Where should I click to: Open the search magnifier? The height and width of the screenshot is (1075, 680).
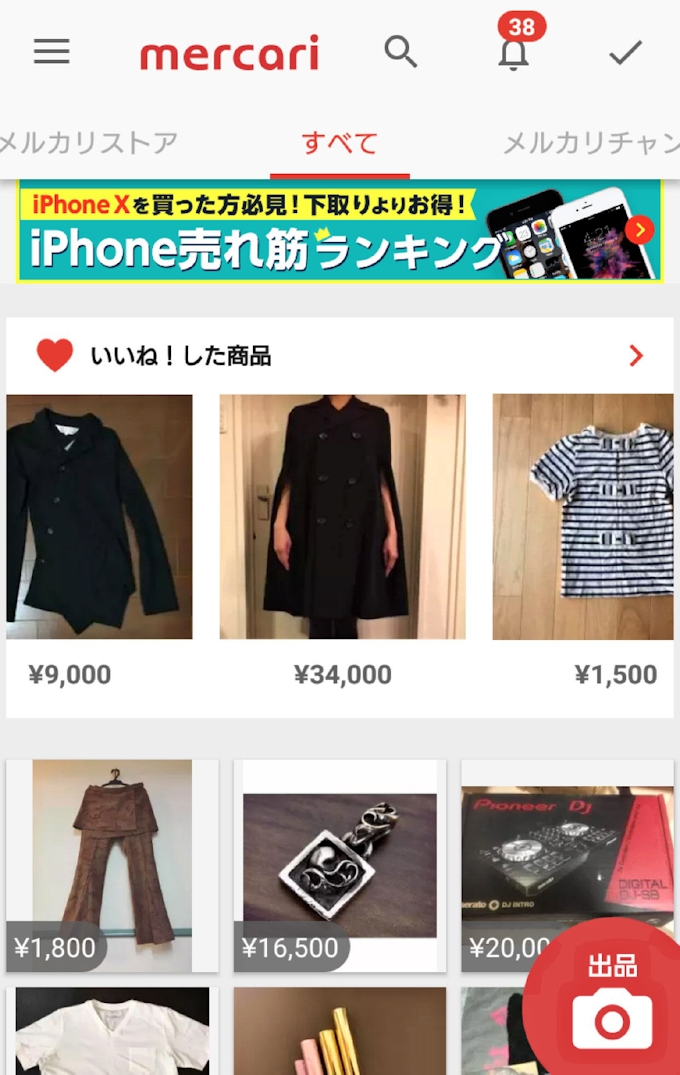(401, 52)
